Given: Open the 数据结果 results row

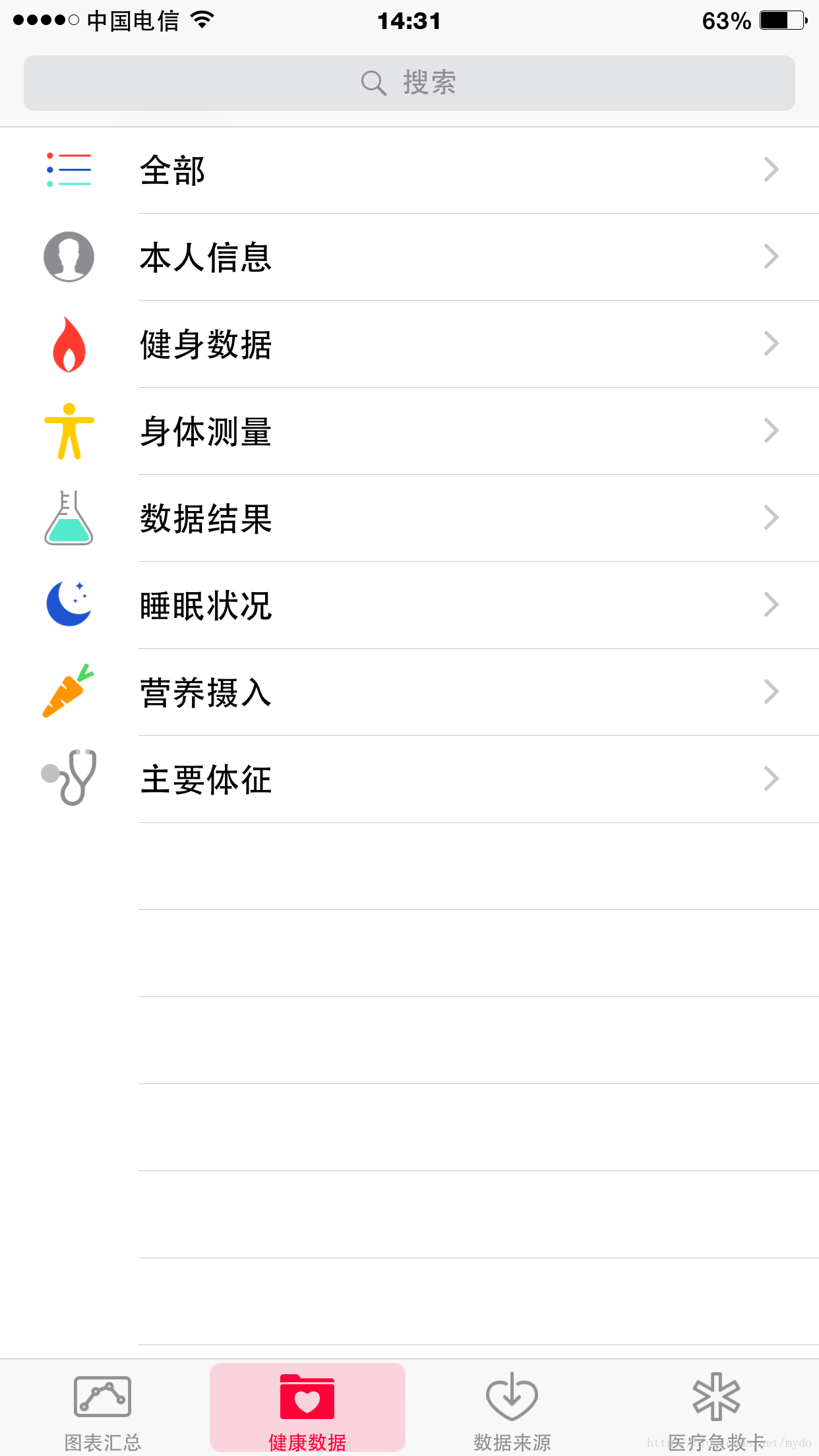Looking at the screenshot, I should (x=409, y=518).
